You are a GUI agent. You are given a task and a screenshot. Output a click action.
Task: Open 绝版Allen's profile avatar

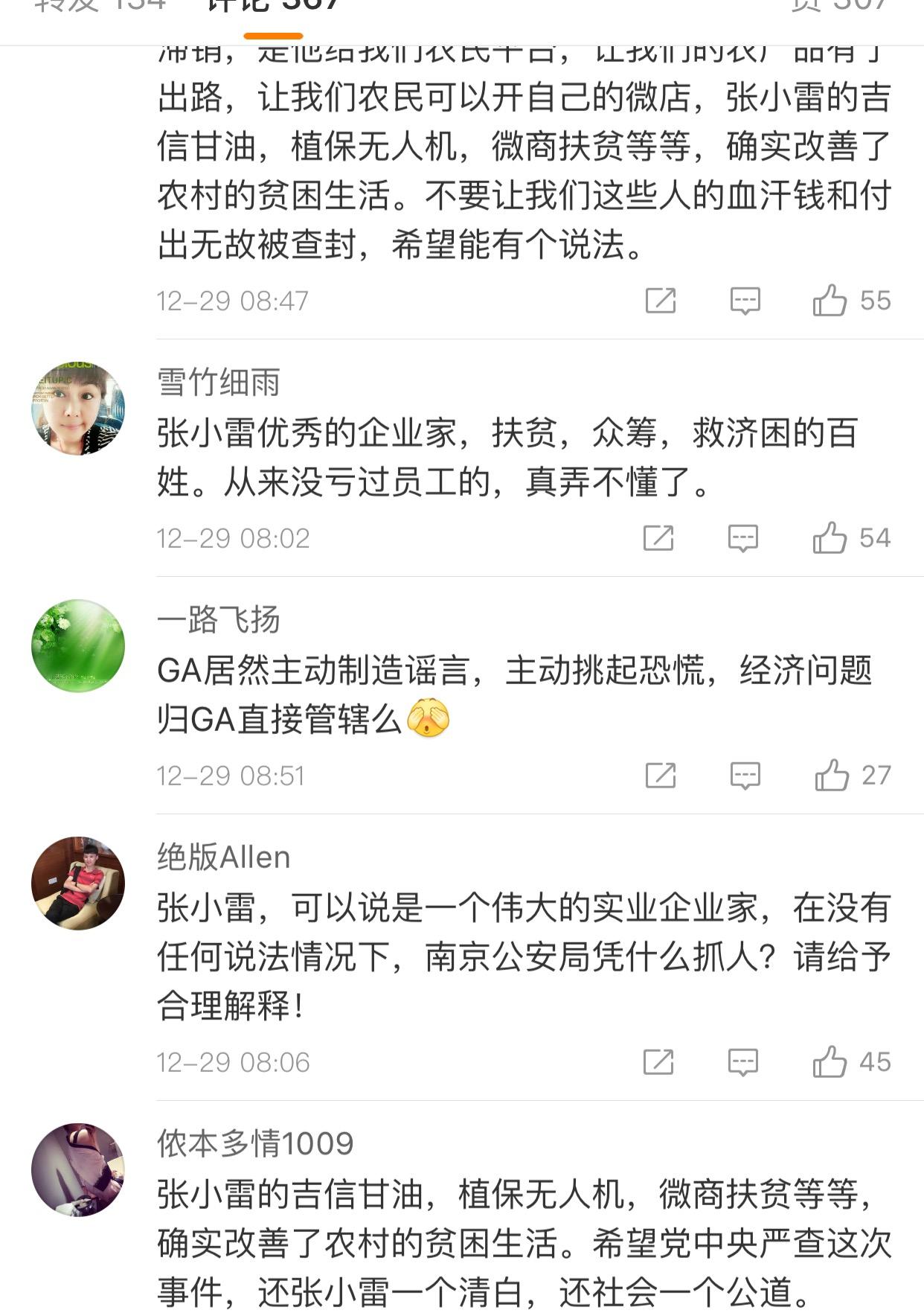click(x=78, y=883)
